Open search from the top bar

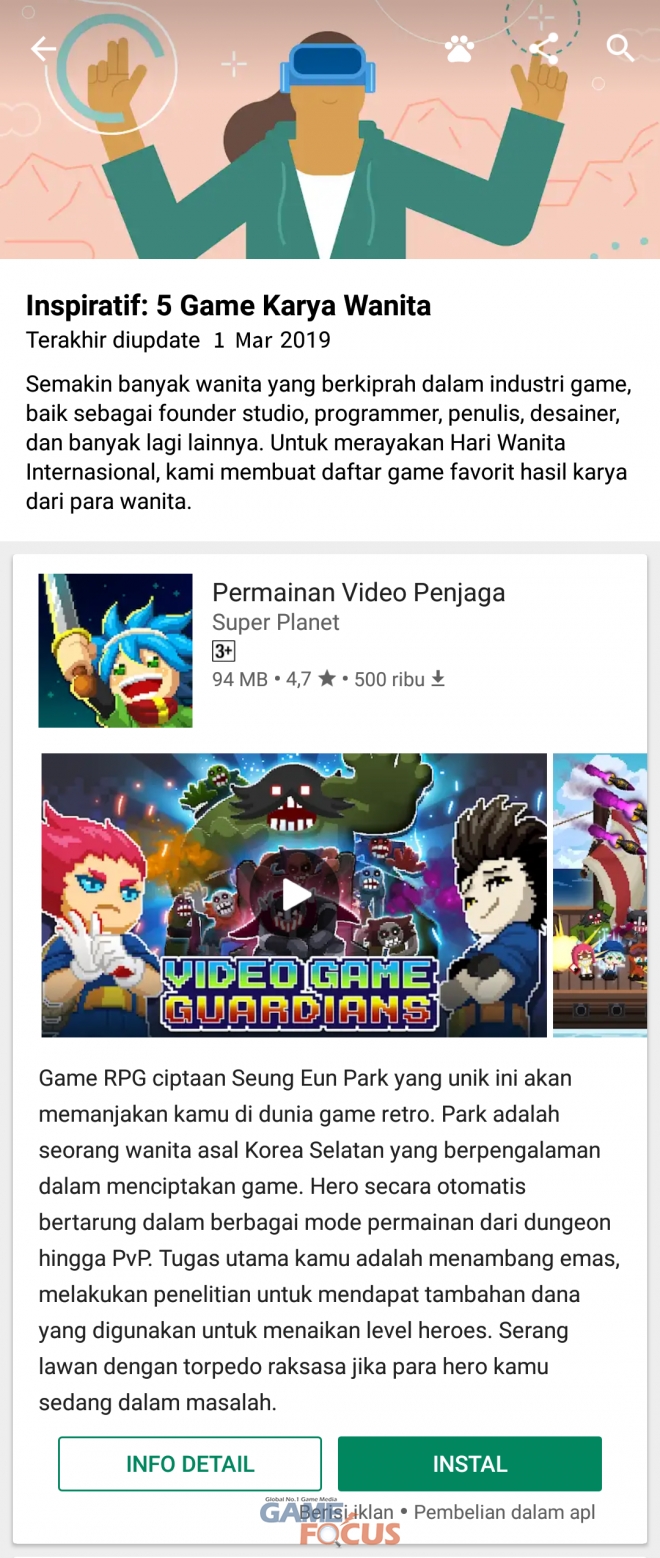(620, 48)
